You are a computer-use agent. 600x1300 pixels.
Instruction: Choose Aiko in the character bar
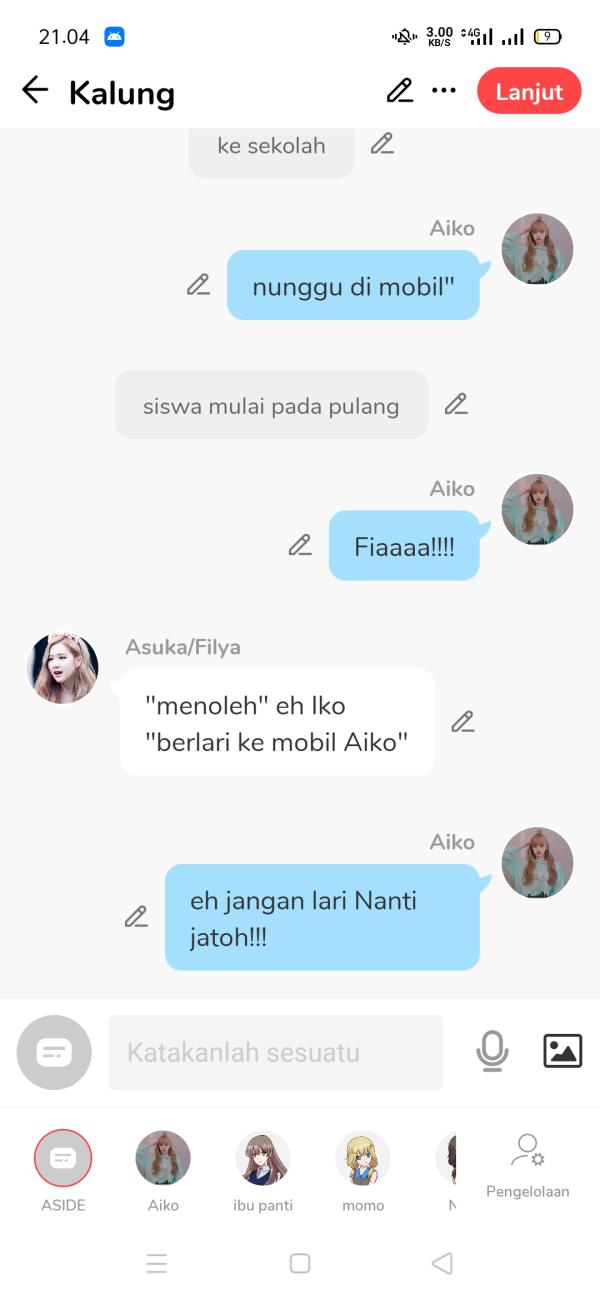pos(163,1159)
